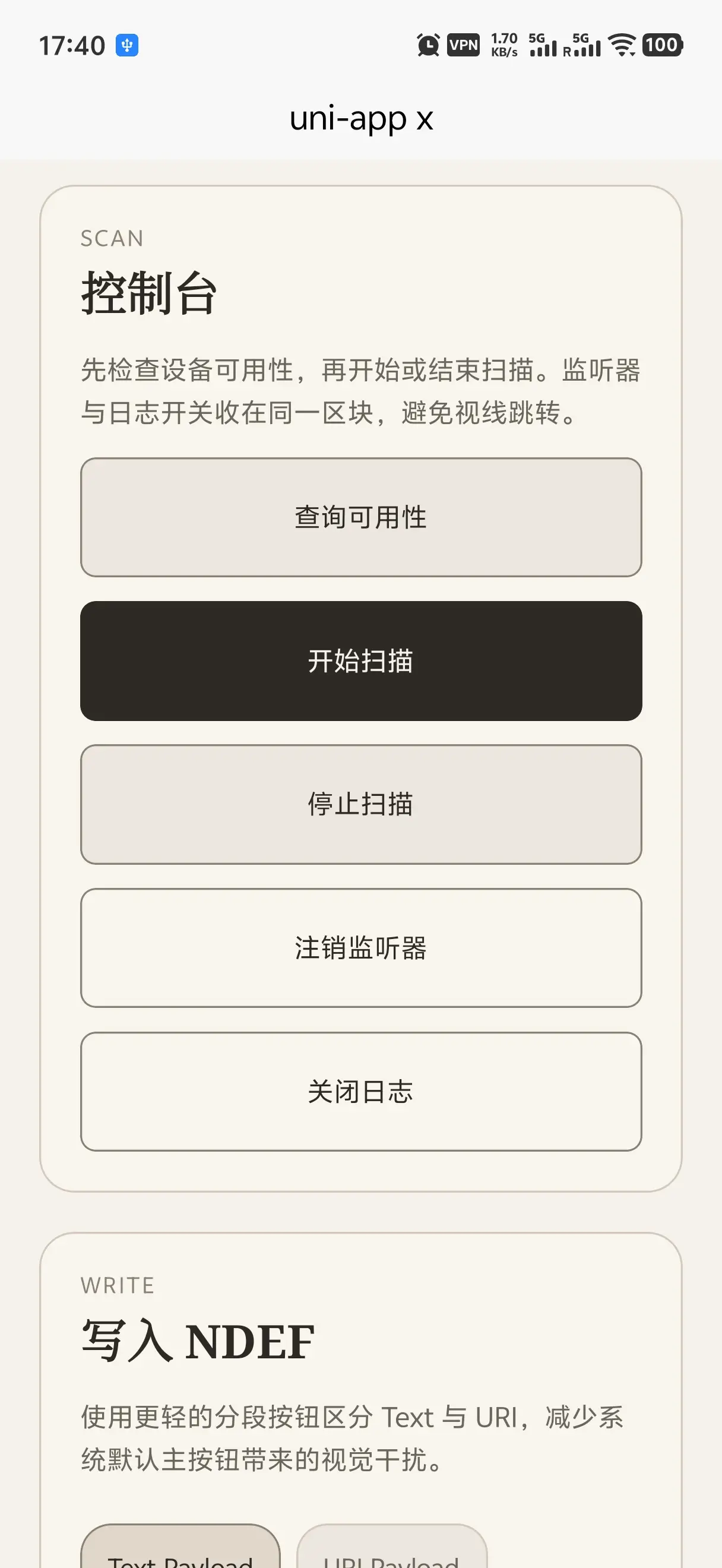The width and height of the screenshot is (722, 1568).
Task: Select the Text Payload segment
Action: [180, 1549]
